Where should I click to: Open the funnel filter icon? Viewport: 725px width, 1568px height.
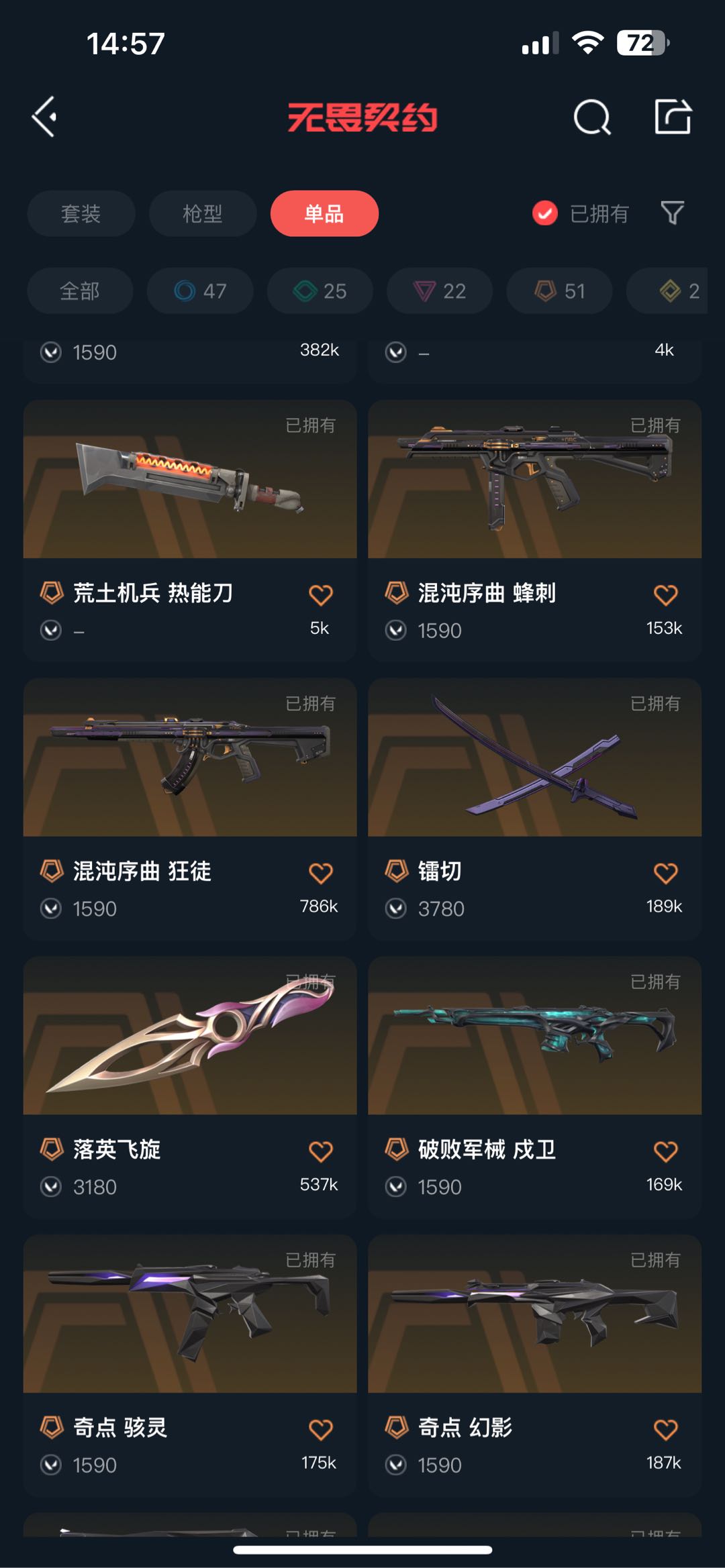pos(672,213)
